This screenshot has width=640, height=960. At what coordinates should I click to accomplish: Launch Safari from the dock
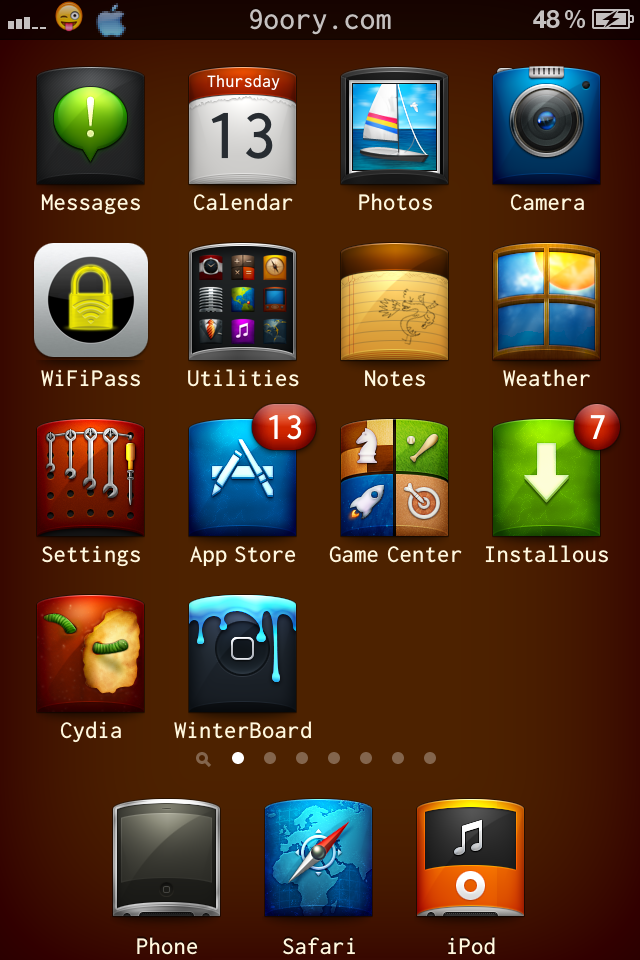[x=319, y=858]
